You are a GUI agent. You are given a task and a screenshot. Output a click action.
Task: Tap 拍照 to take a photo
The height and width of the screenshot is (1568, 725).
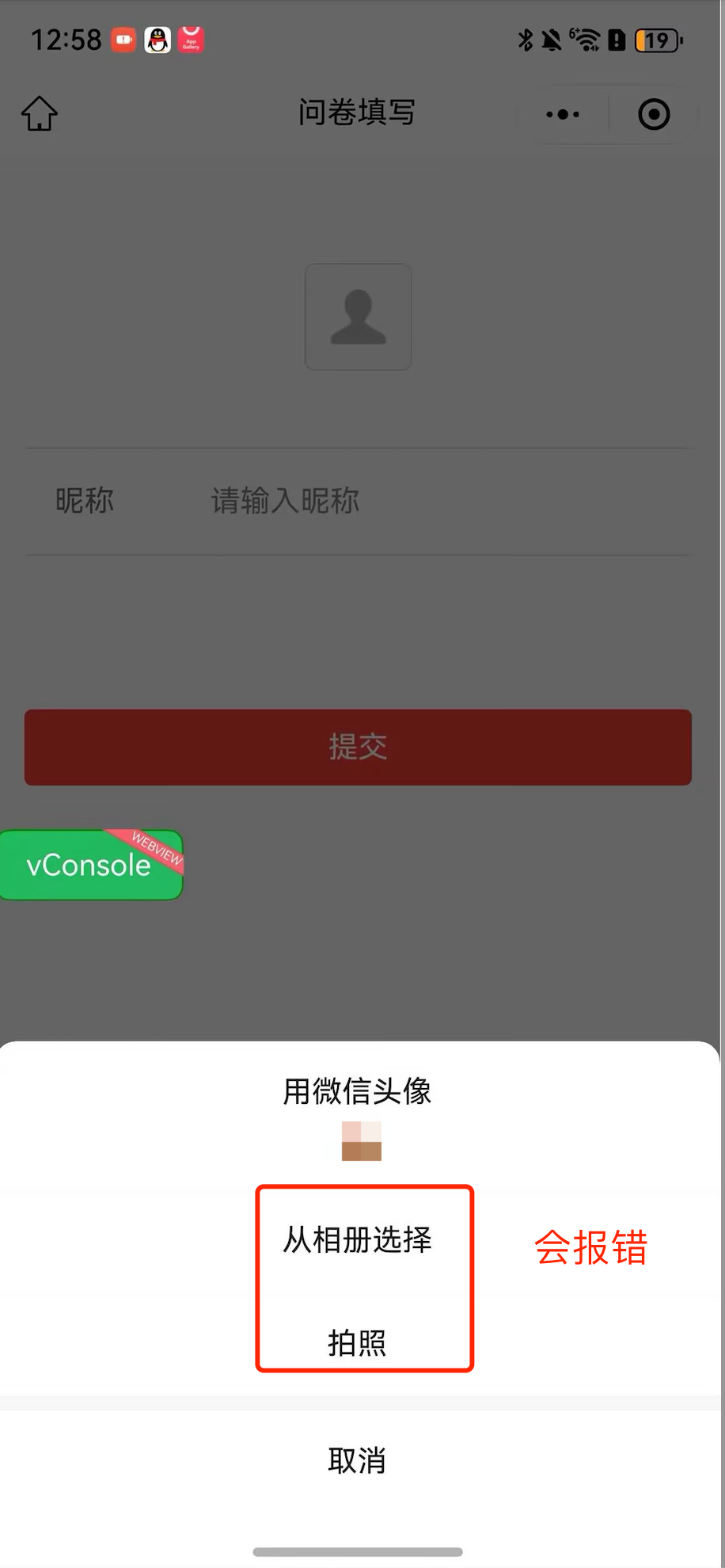[x=358, y=1343]
